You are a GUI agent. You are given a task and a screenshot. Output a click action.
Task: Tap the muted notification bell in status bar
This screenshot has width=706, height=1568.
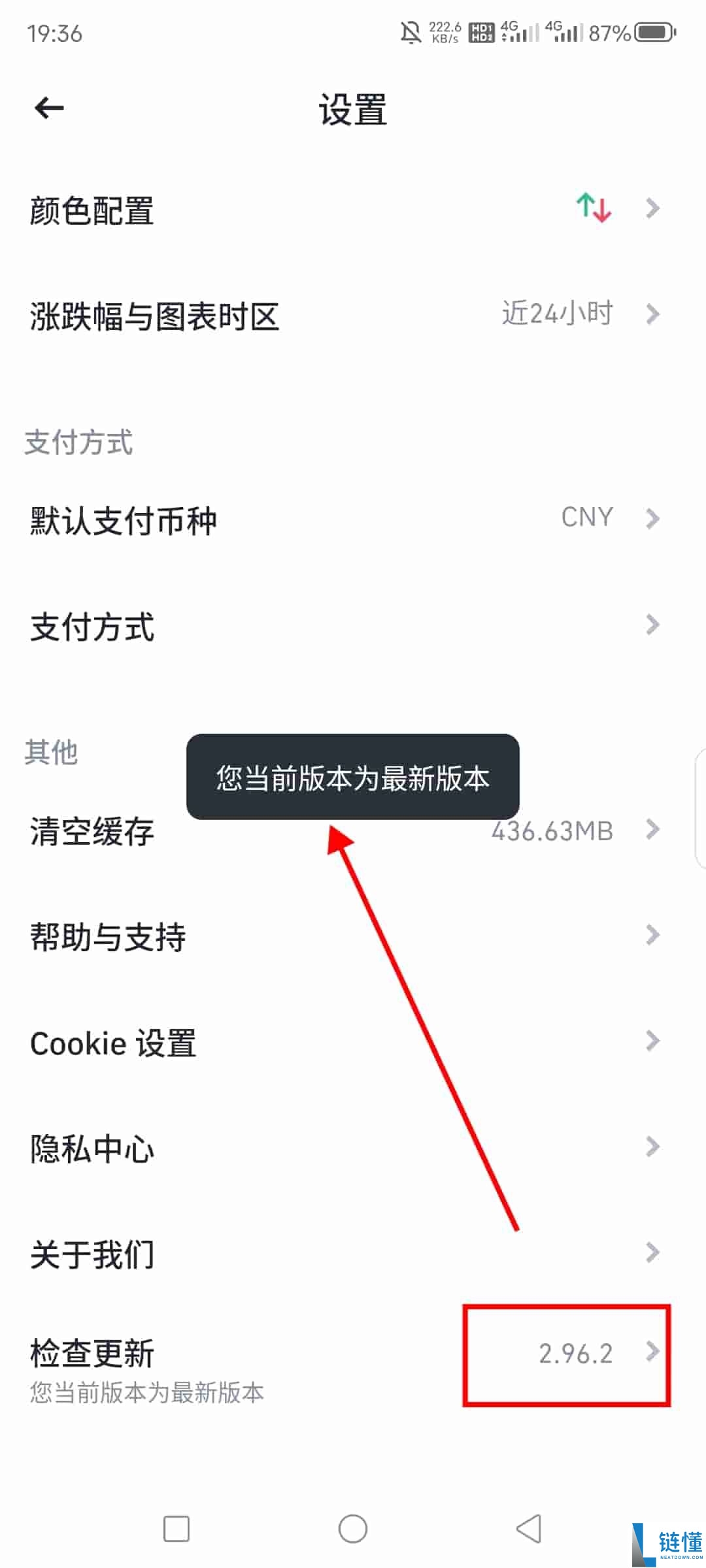pos(410,31)
